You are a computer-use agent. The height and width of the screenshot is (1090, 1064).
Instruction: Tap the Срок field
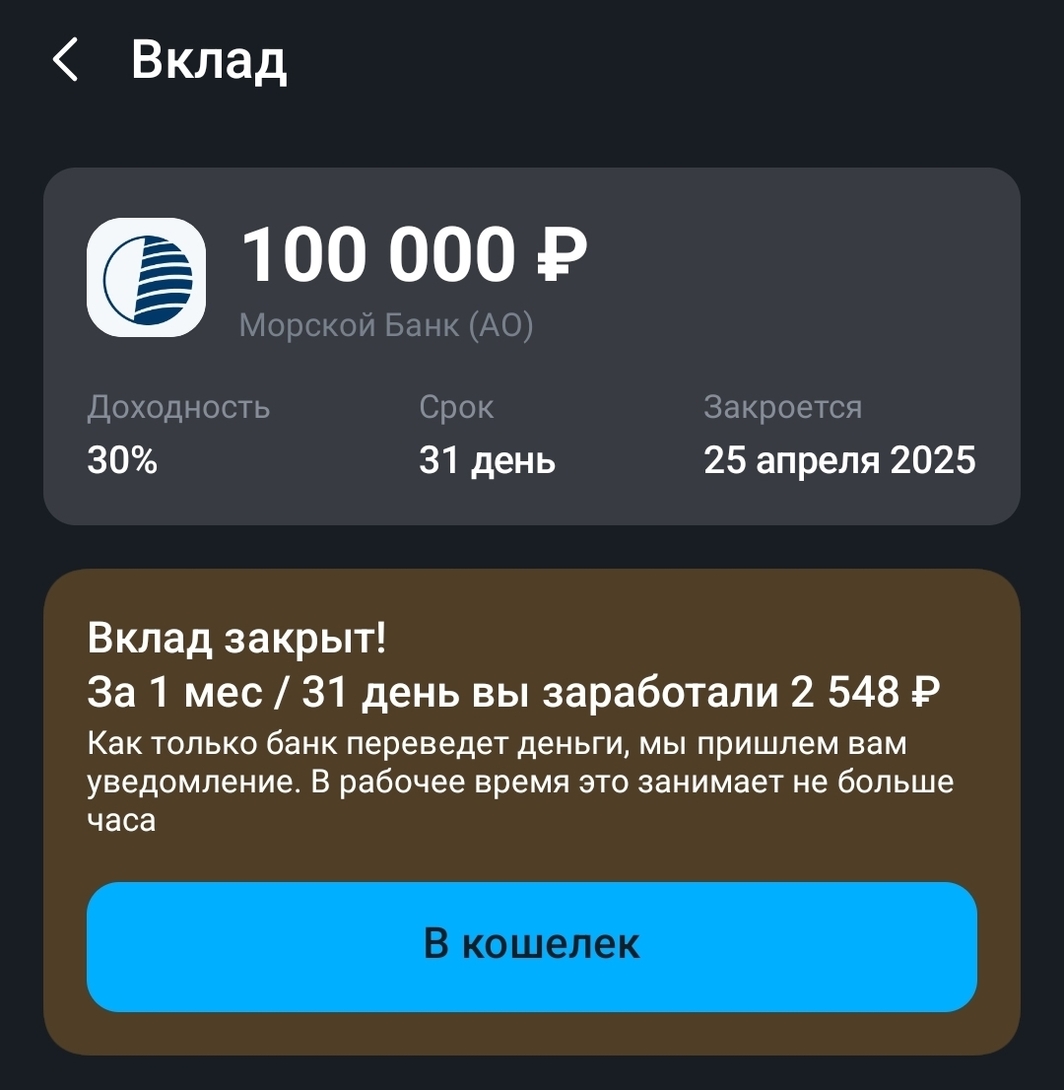[x=456, y=406]
